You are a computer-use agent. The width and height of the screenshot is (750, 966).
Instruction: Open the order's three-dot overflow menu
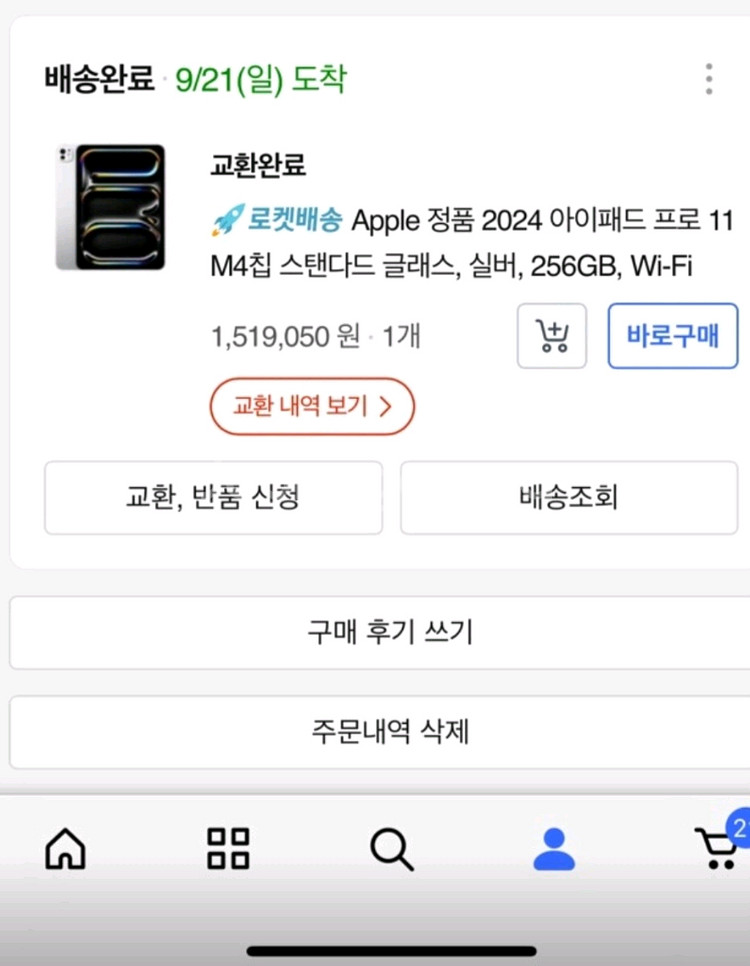[708, 79]
